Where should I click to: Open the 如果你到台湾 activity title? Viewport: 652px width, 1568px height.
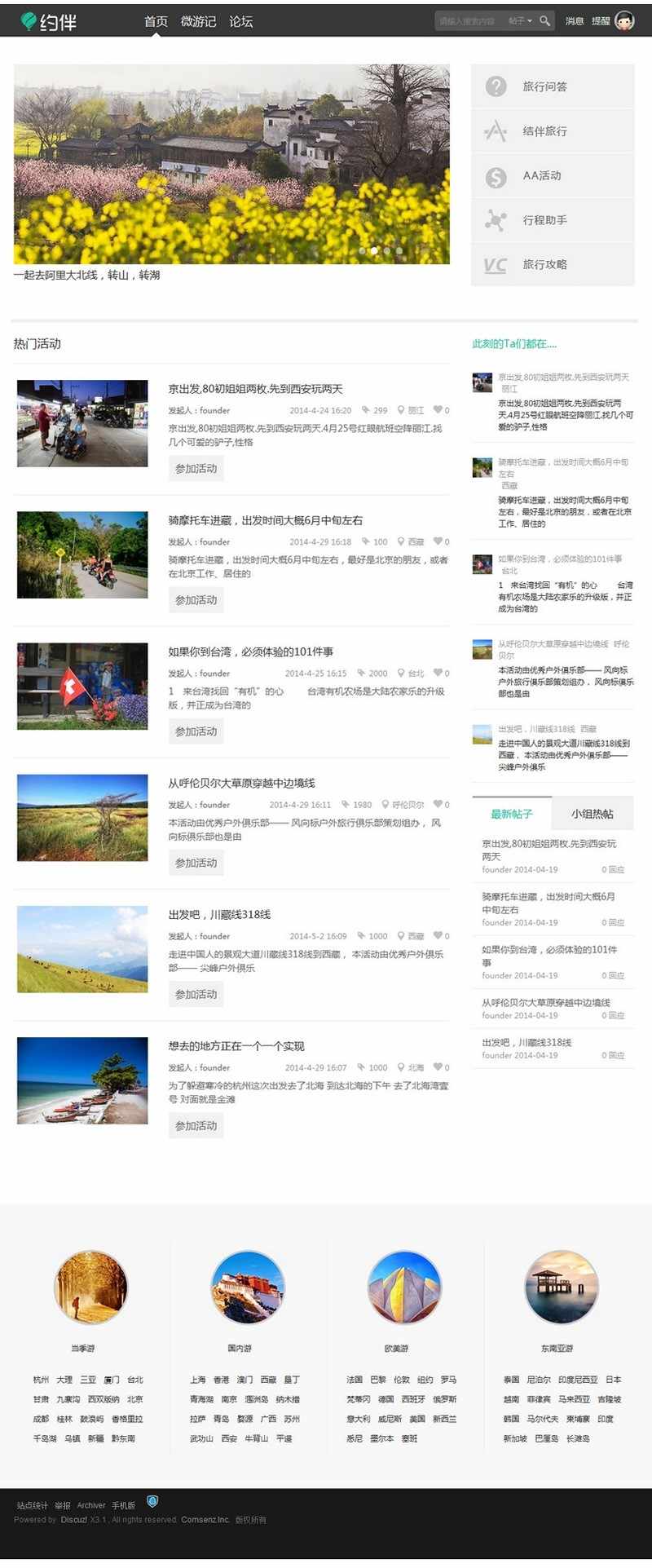click(x=250, y=651)
